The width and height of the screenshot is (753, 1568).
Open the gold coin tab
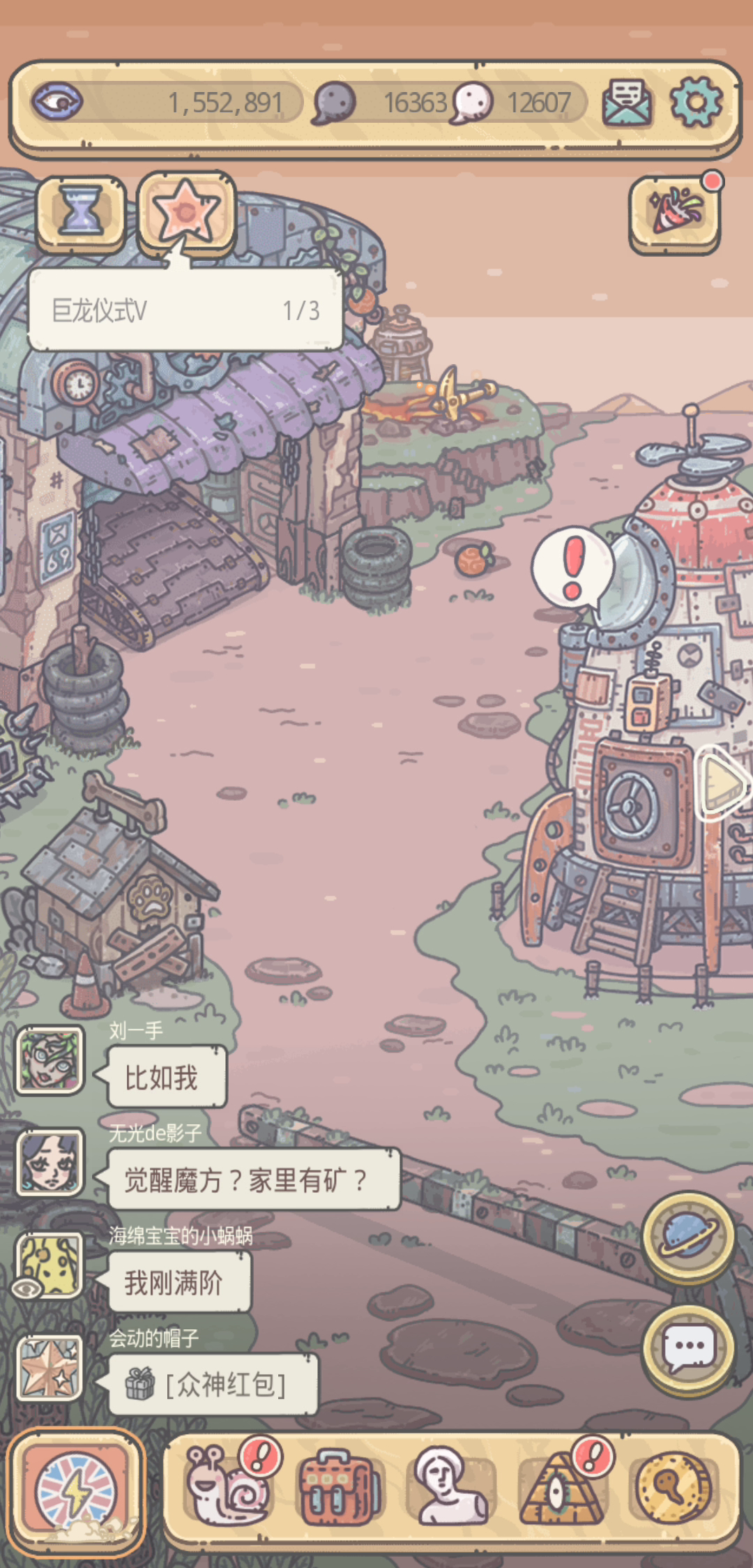(674, 1488)
